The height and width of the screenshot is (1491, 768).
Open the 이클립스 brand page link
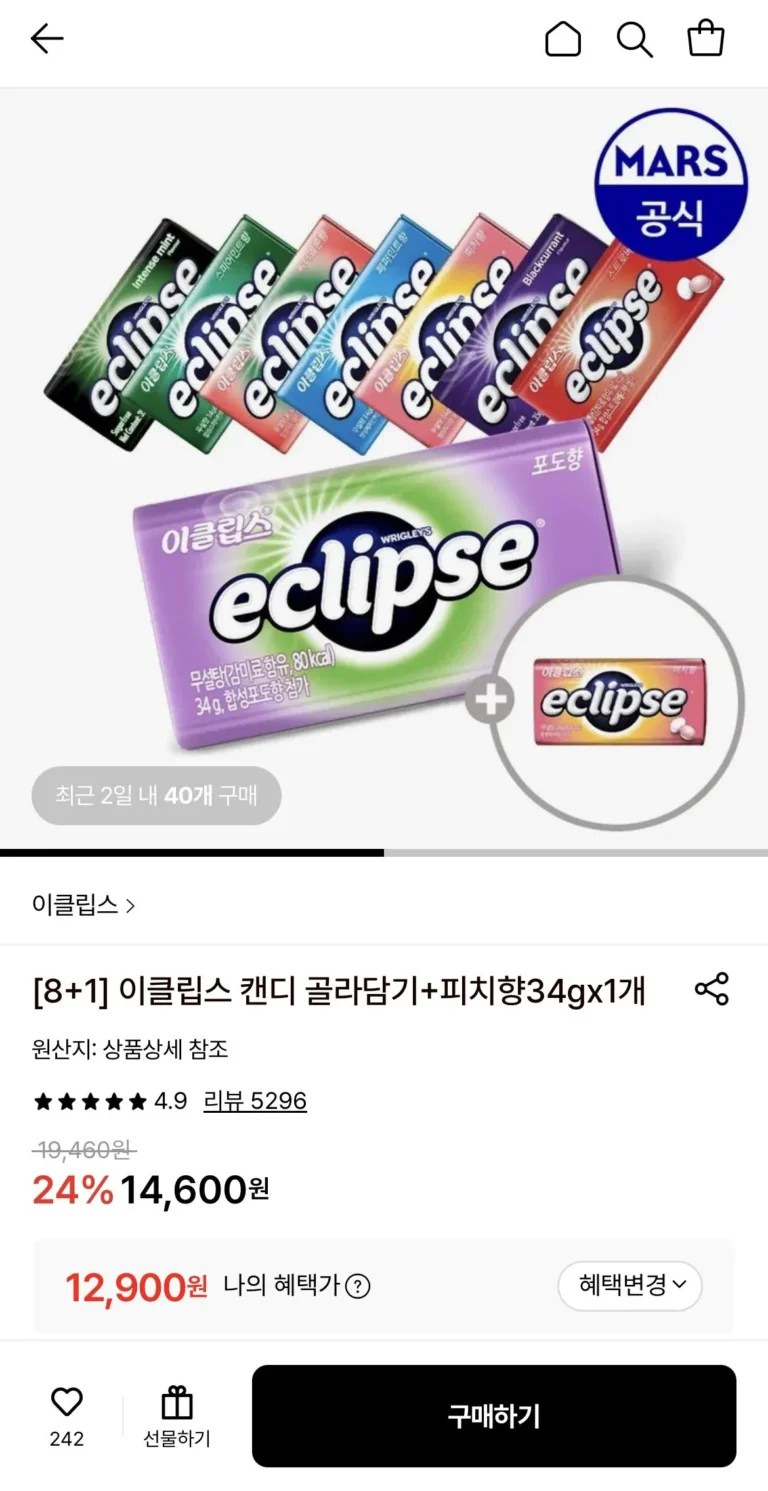(x=84, y=905)
